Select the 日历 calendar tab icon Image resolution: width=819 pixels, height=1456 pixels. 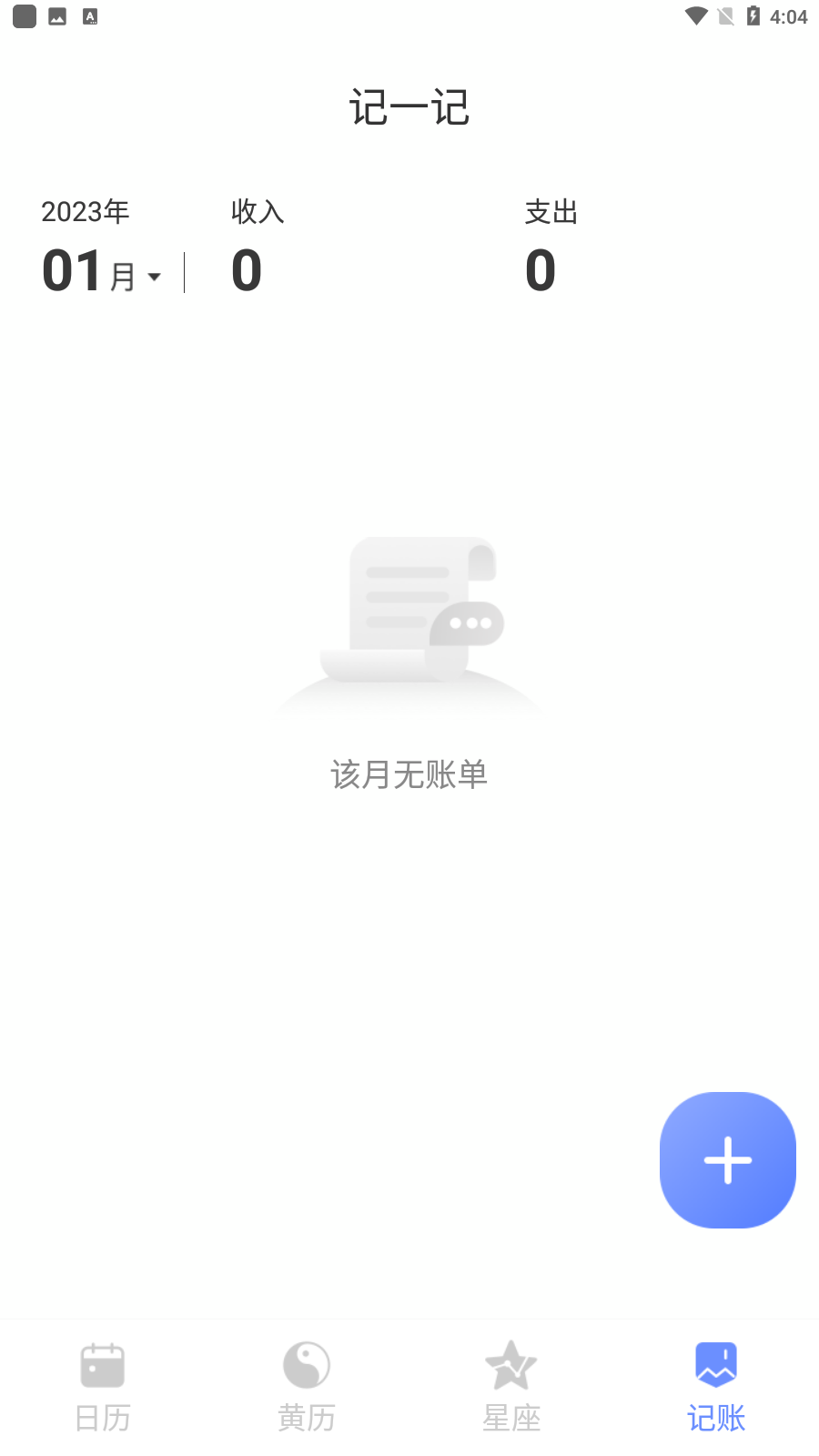[x=101, y=1365]
